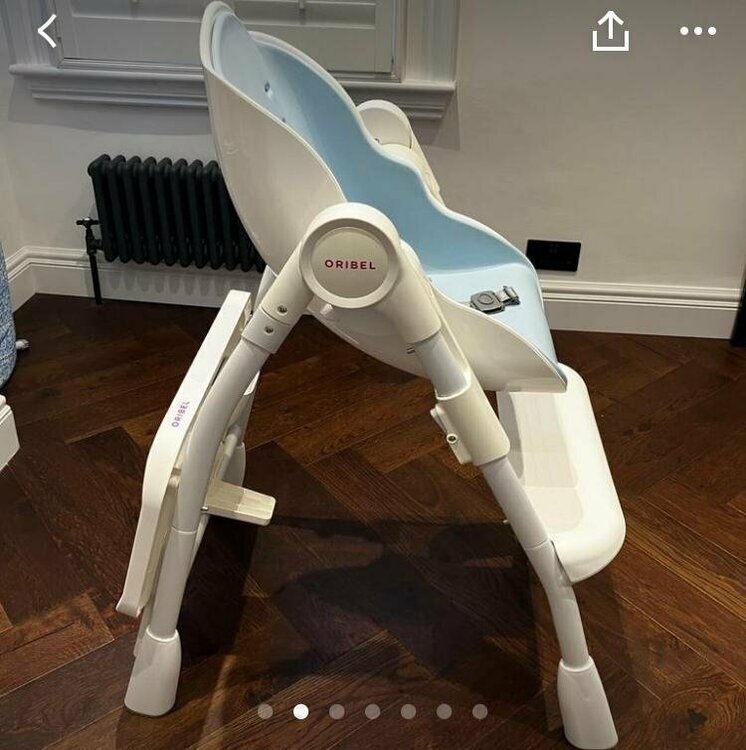Share this listing photo
Screen dimensions: 746x750
(x=610, y=32)
